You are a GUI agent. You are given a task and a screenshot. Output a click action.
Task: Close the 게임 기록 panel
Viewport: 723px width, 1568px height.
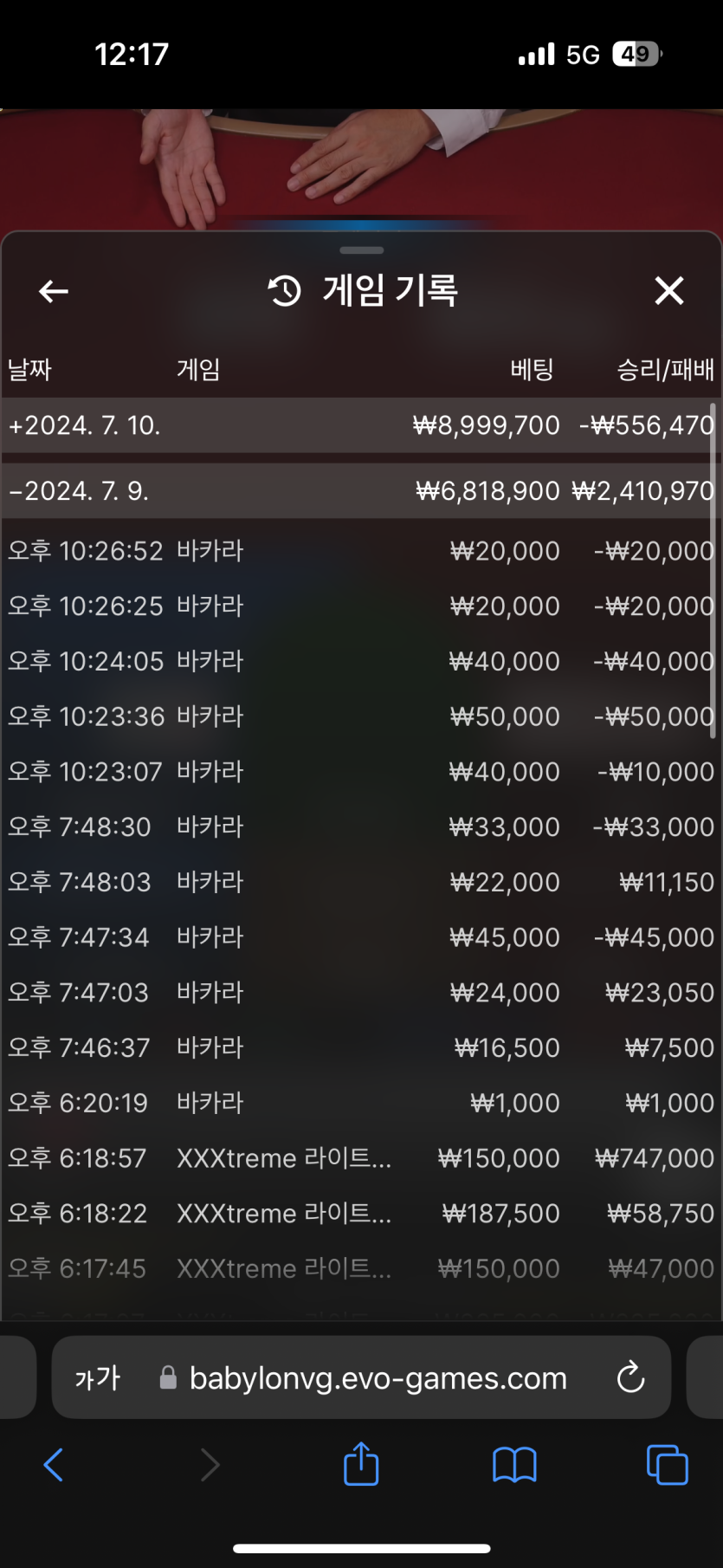(x=668, y=291)
